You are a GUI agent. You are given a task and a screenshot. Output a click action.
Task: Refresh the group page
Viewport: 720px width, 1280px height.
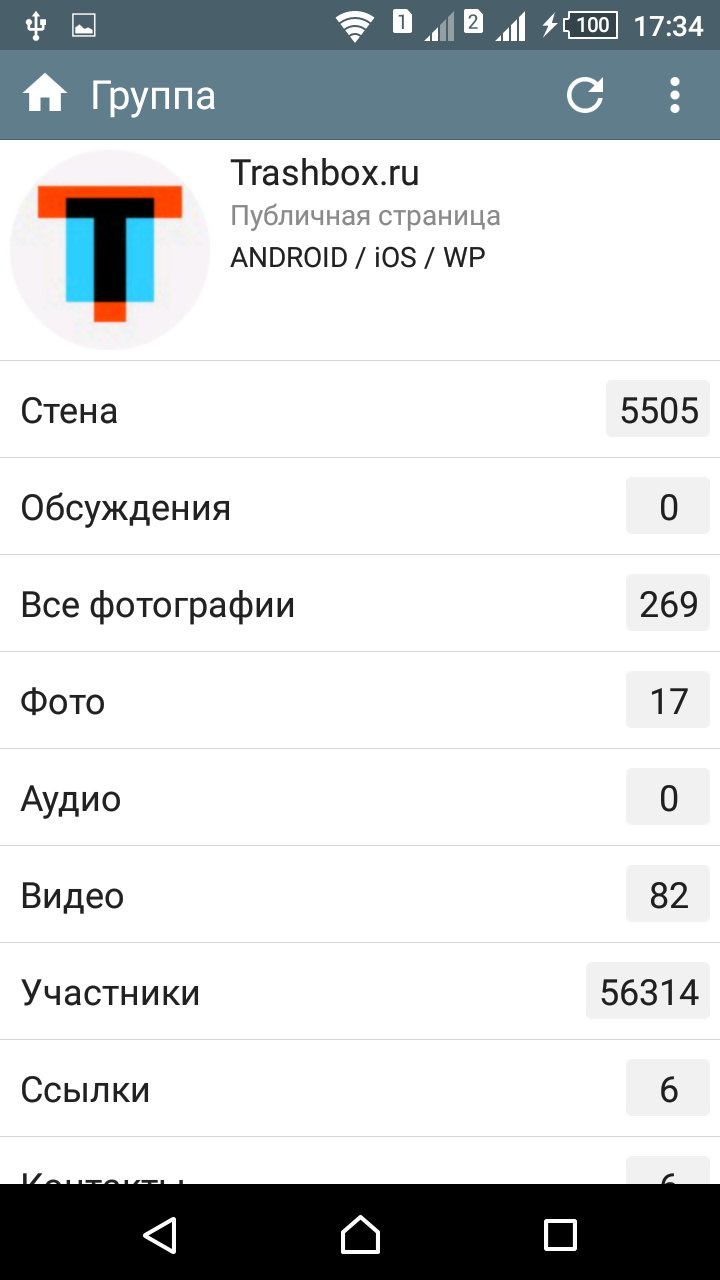tap(585, 95)
